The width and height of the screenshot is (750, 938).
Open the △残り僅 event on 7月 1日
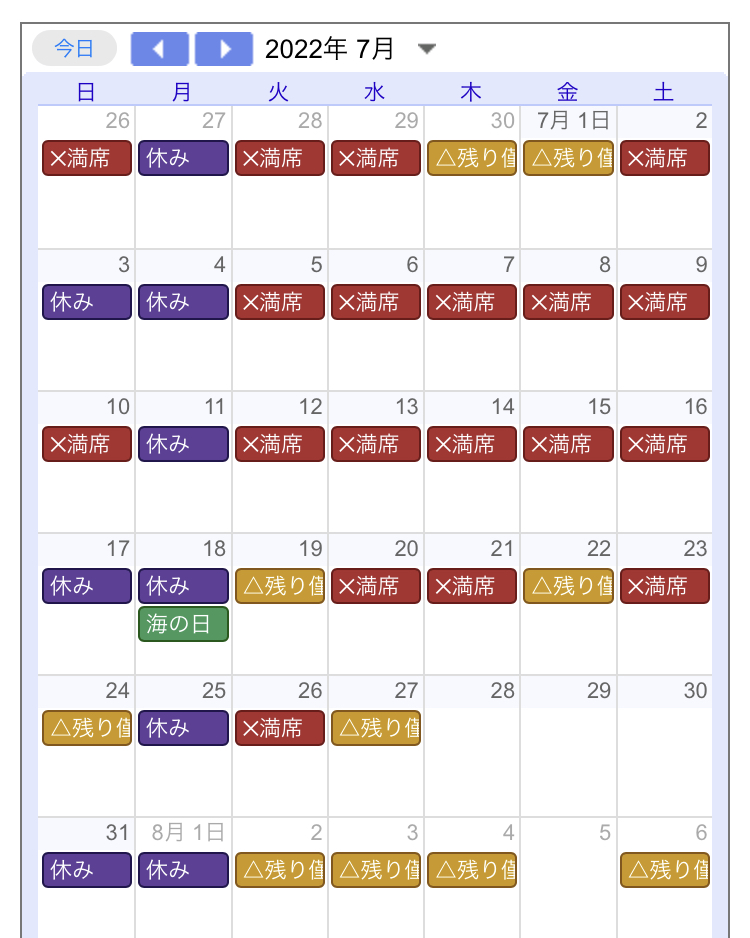click(568, 159)
